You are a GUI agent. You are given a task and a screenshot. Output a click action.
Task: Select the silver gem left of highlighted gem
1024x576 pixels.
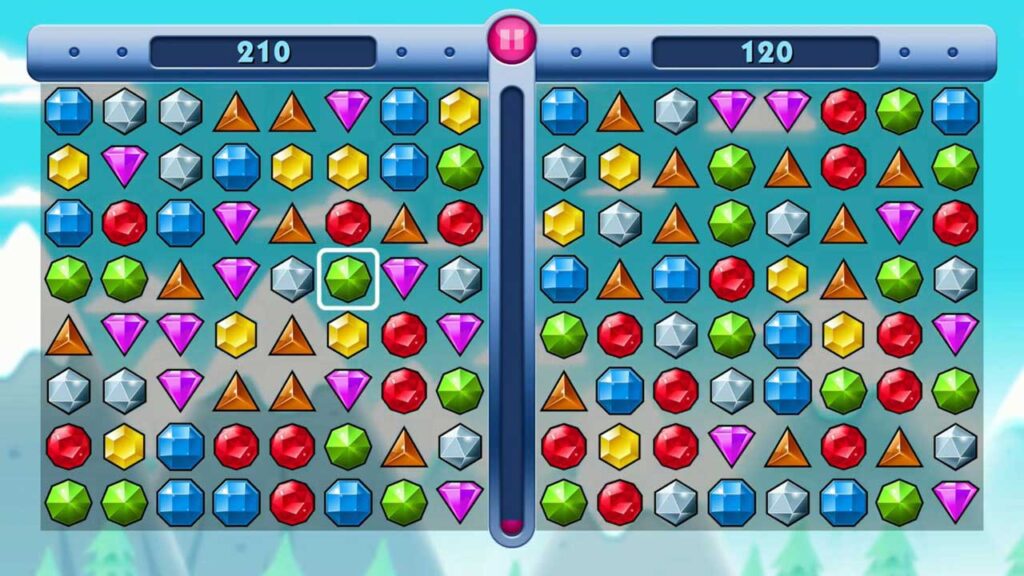pyautogui.click(x=292, y=278)
